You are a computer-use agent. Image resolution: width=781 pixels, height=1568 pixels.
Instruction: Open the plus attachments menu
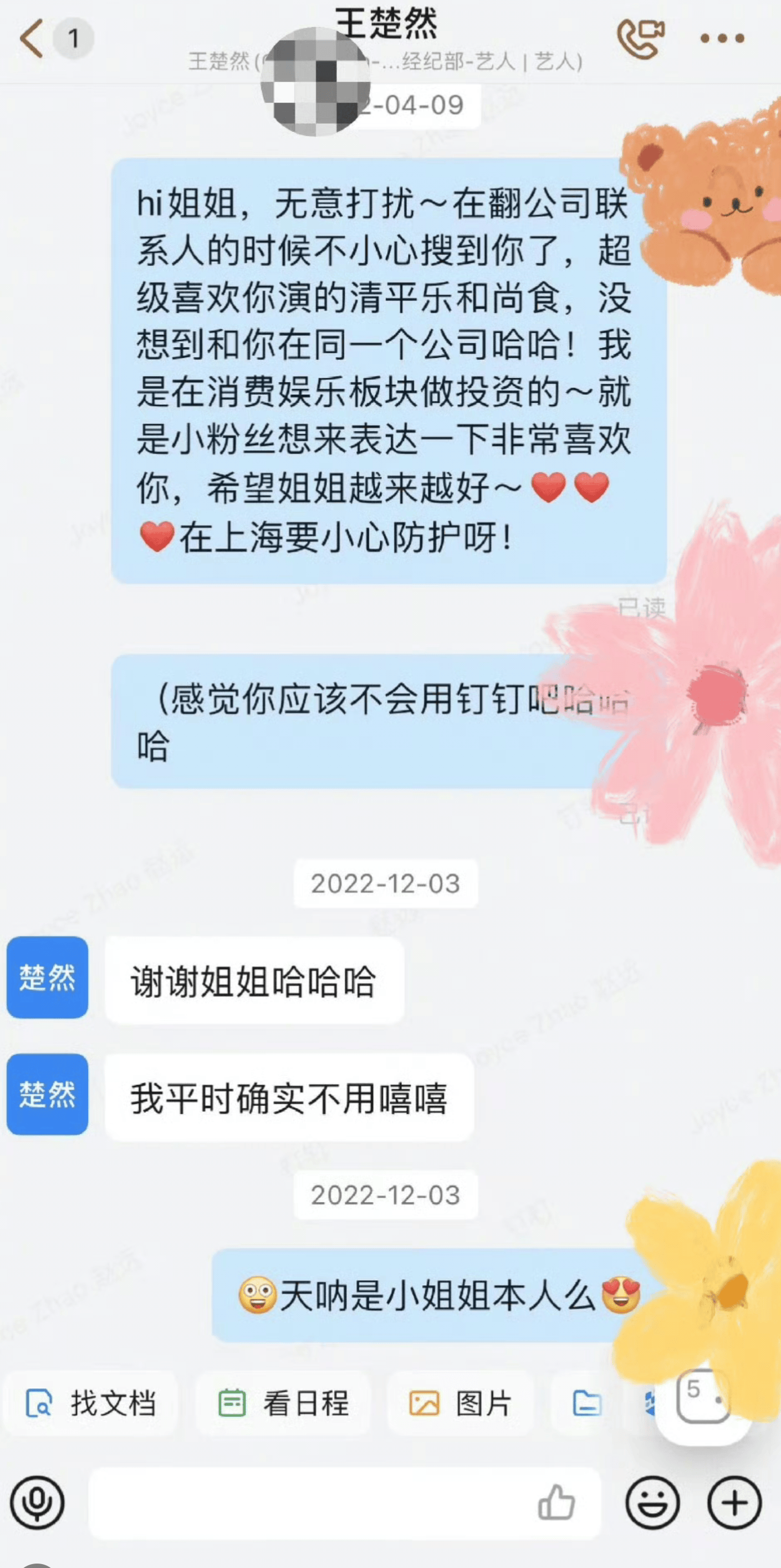pos(734,1502)
